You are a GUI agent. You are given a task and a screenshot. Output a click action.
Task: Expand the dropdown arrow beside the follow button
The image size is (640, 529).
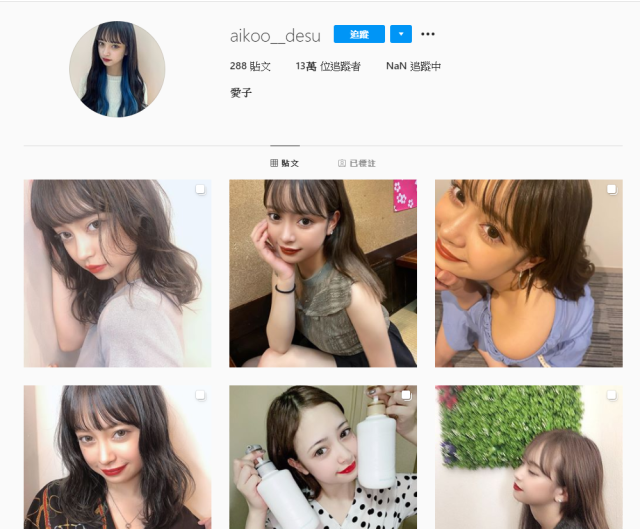tap(400, 34)
